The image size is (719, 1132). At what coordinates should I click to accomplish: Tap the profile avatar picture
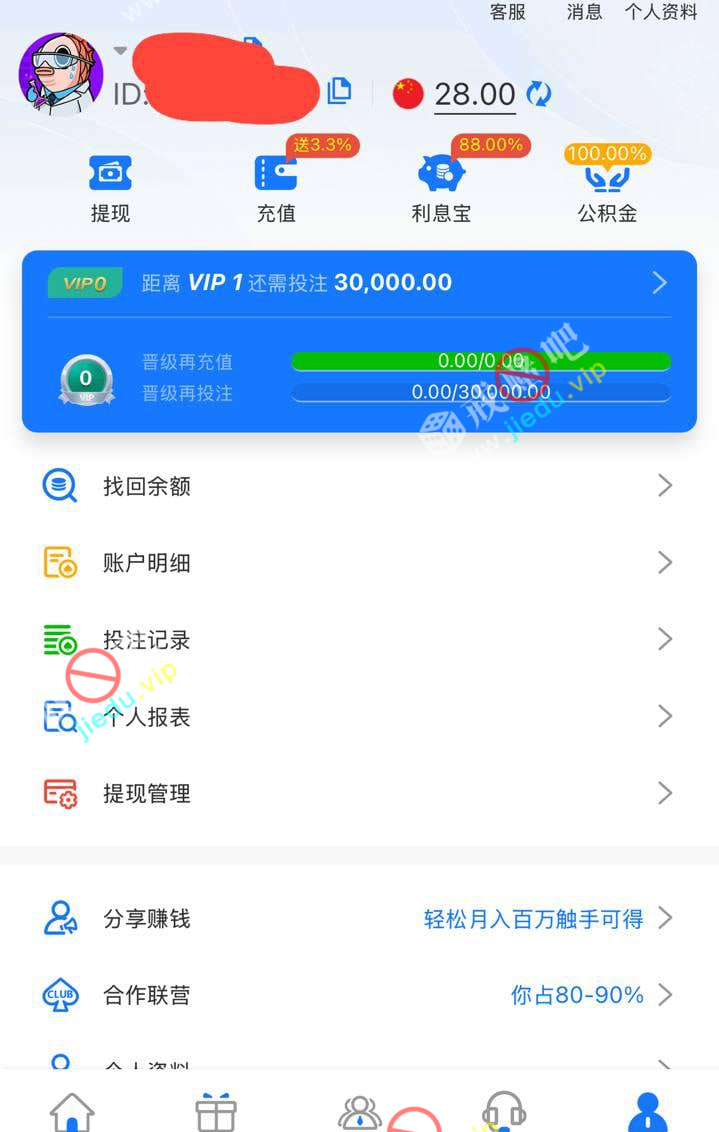point(61,74)
